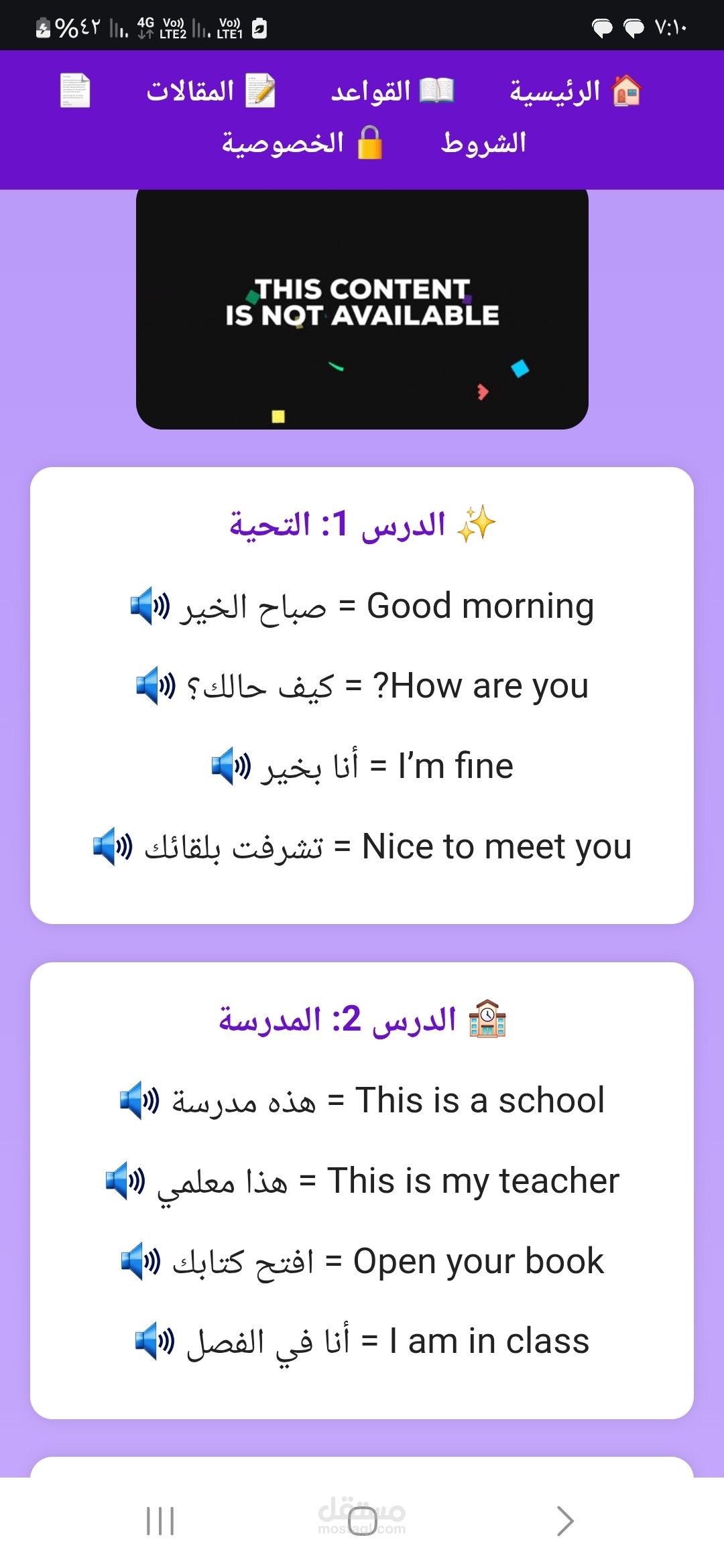
Task: Listen to Open your book phrase
Action: [x=140, y=1260]
